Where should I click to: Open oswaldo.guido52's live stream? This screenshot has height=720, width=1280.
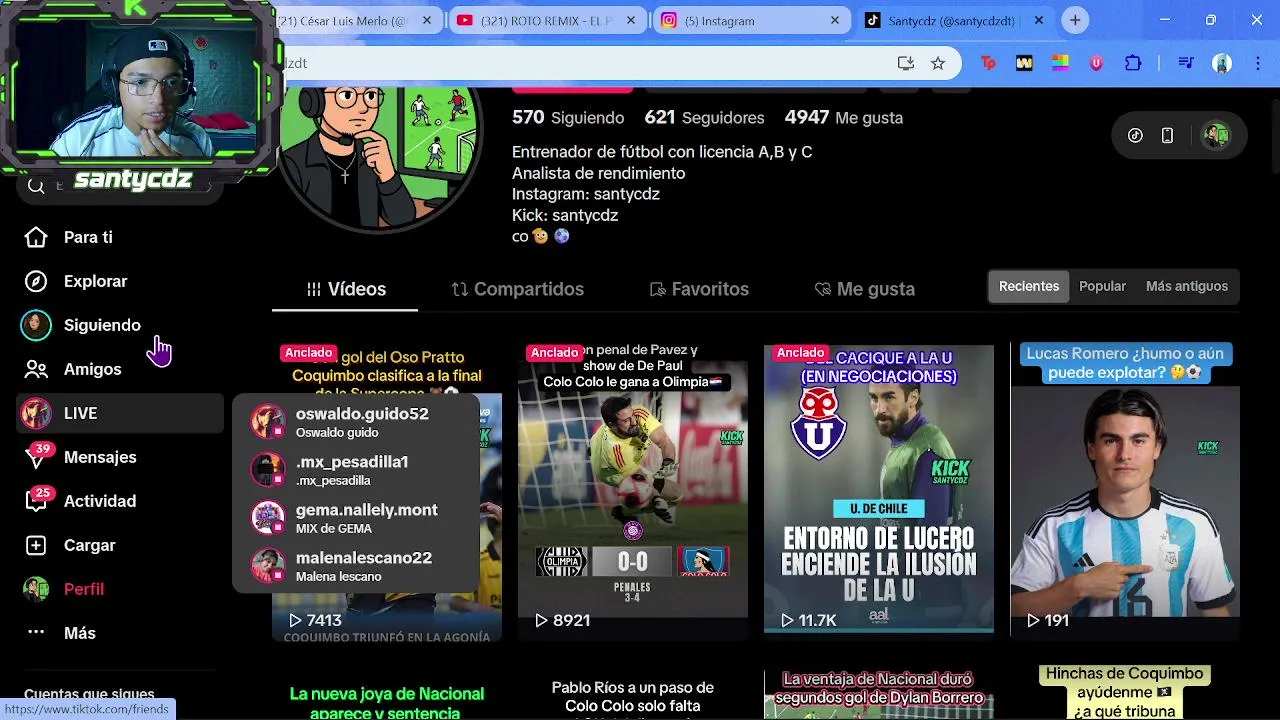coord(361,421)
